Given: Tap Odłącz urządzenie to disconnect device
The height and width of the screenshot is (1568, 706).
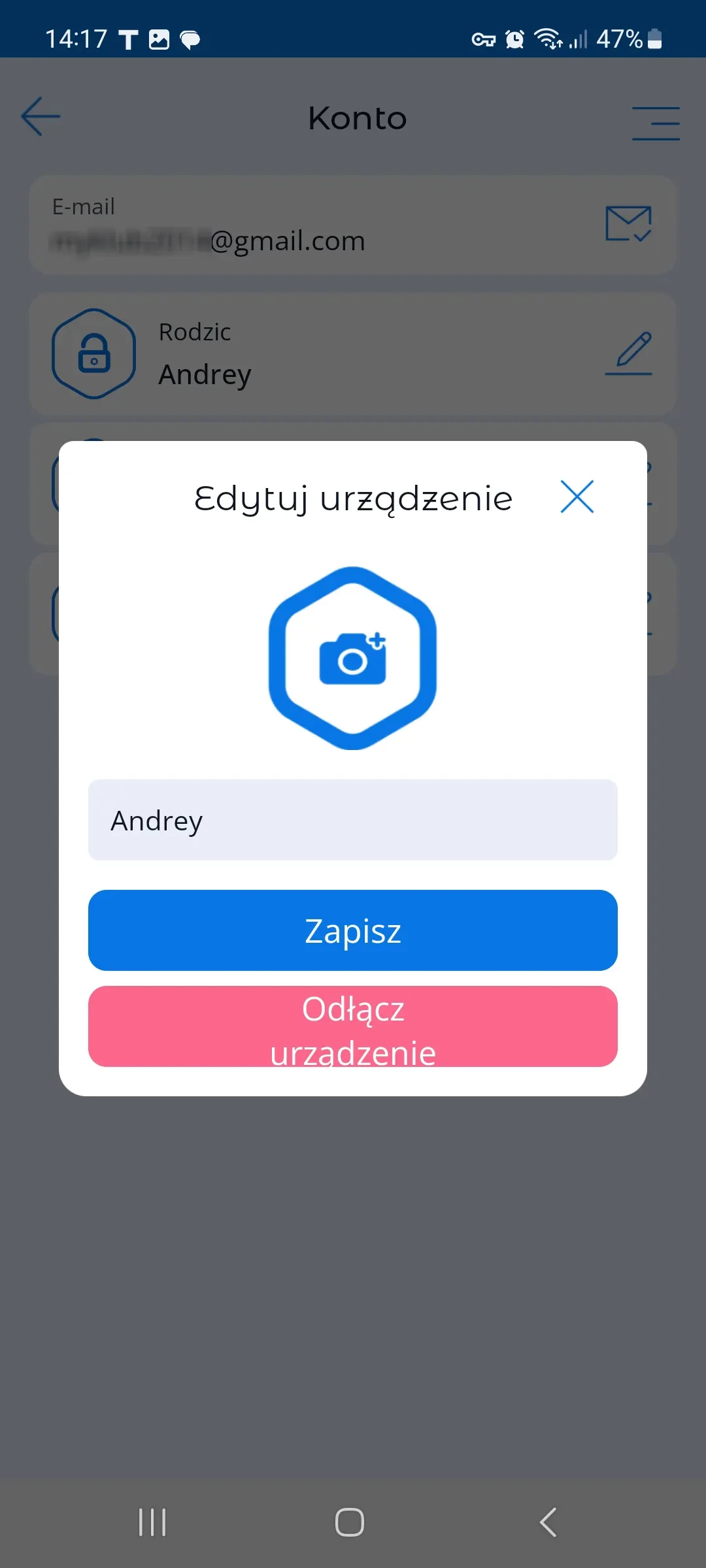Looking at the screenshot, I should [353, 1026].
